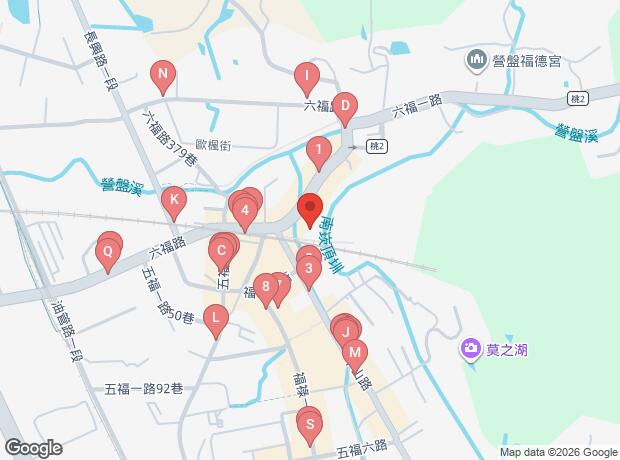
Task: Open marker D near 六福一路
Action: pos(344,106)
